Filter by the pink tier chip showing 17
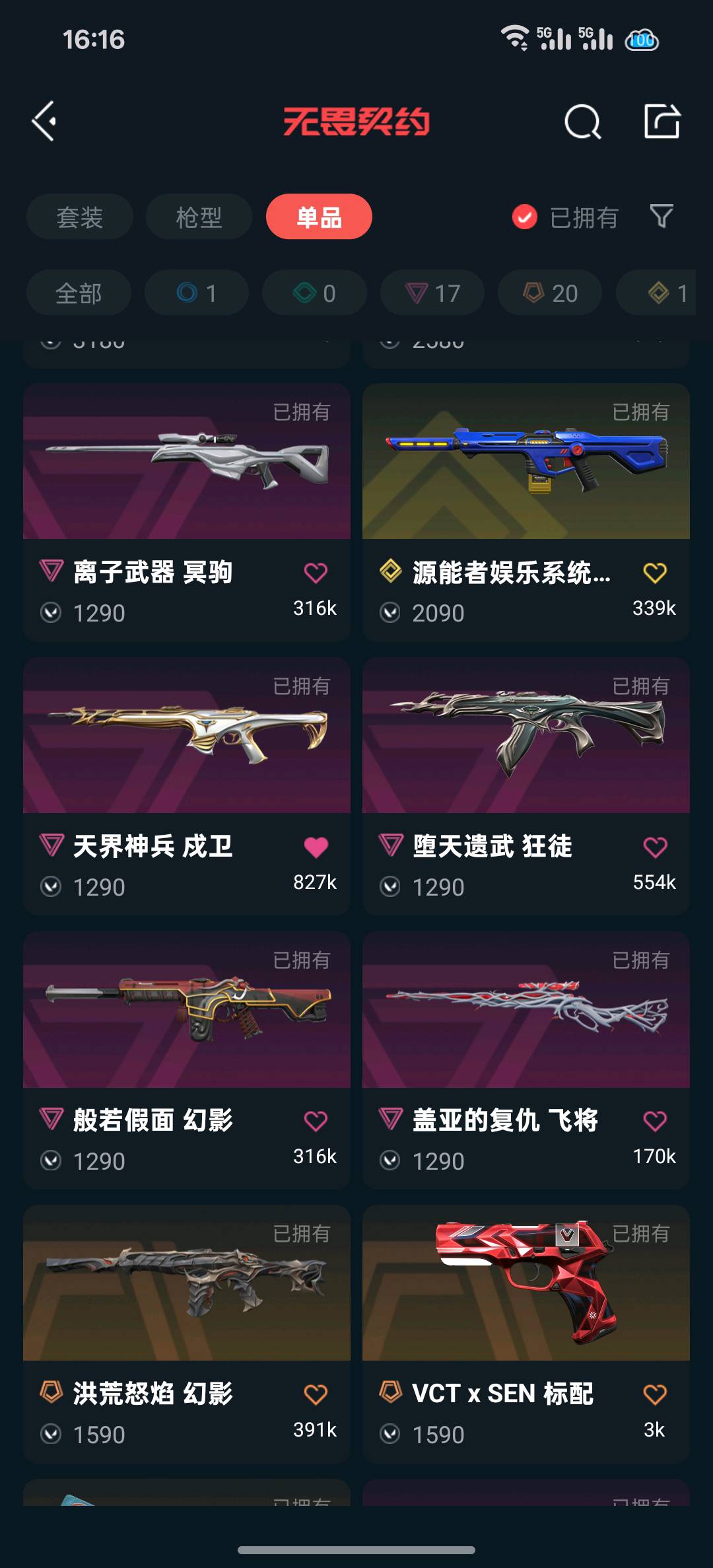Screen dimensions: 713x1568 pos(432,293)
